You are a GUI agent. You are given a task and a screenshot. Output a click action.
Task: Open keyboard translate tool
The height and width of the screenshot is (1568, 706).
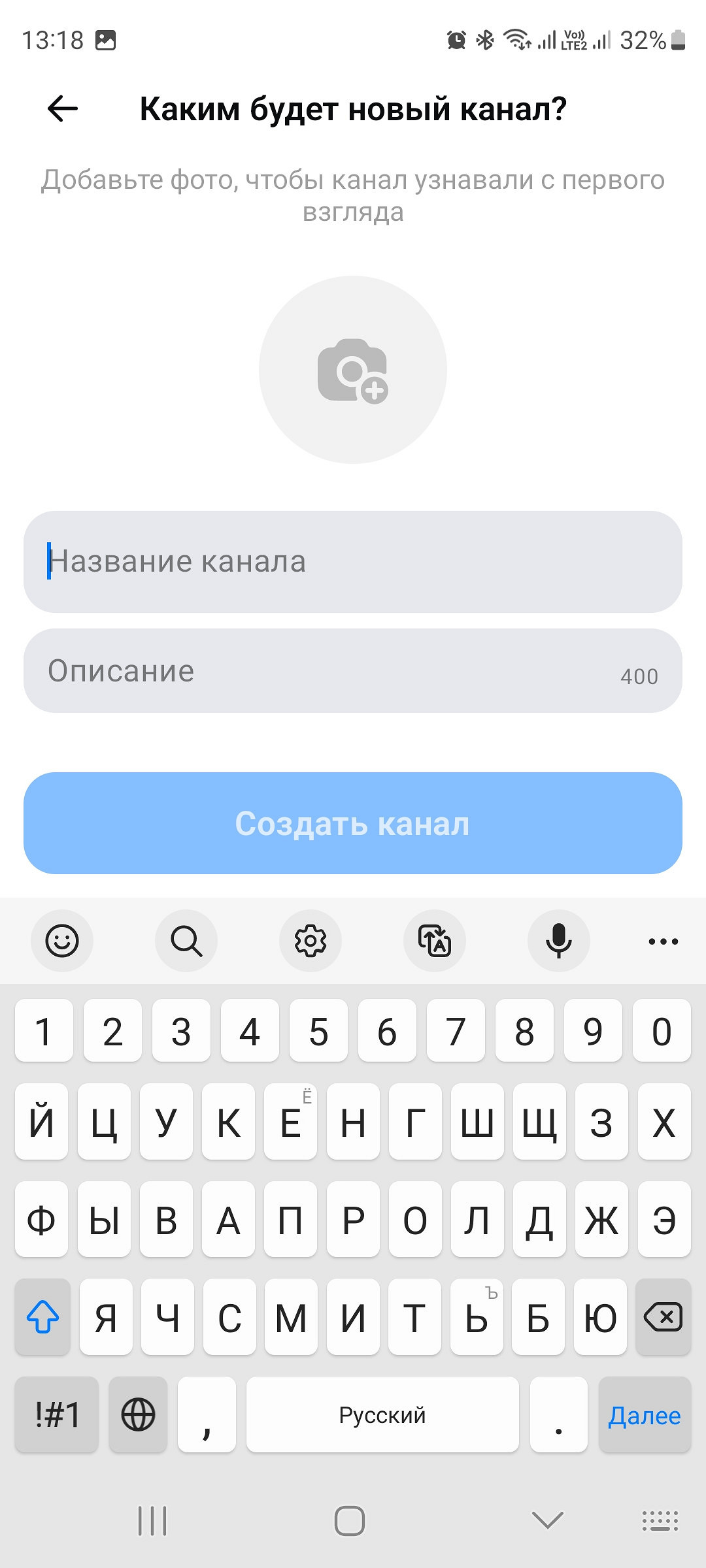[435, 941]
